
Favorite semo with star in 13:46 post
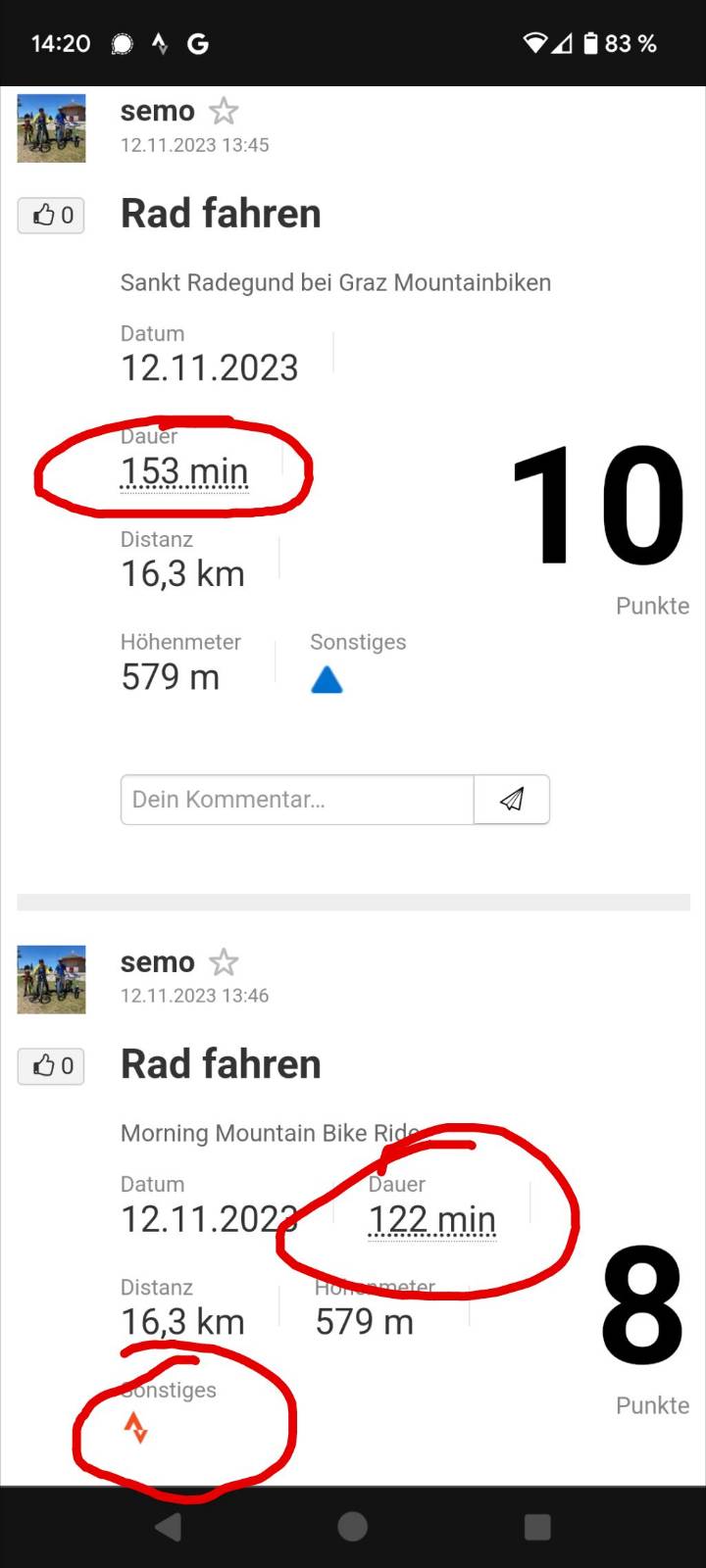pos(224,962)
